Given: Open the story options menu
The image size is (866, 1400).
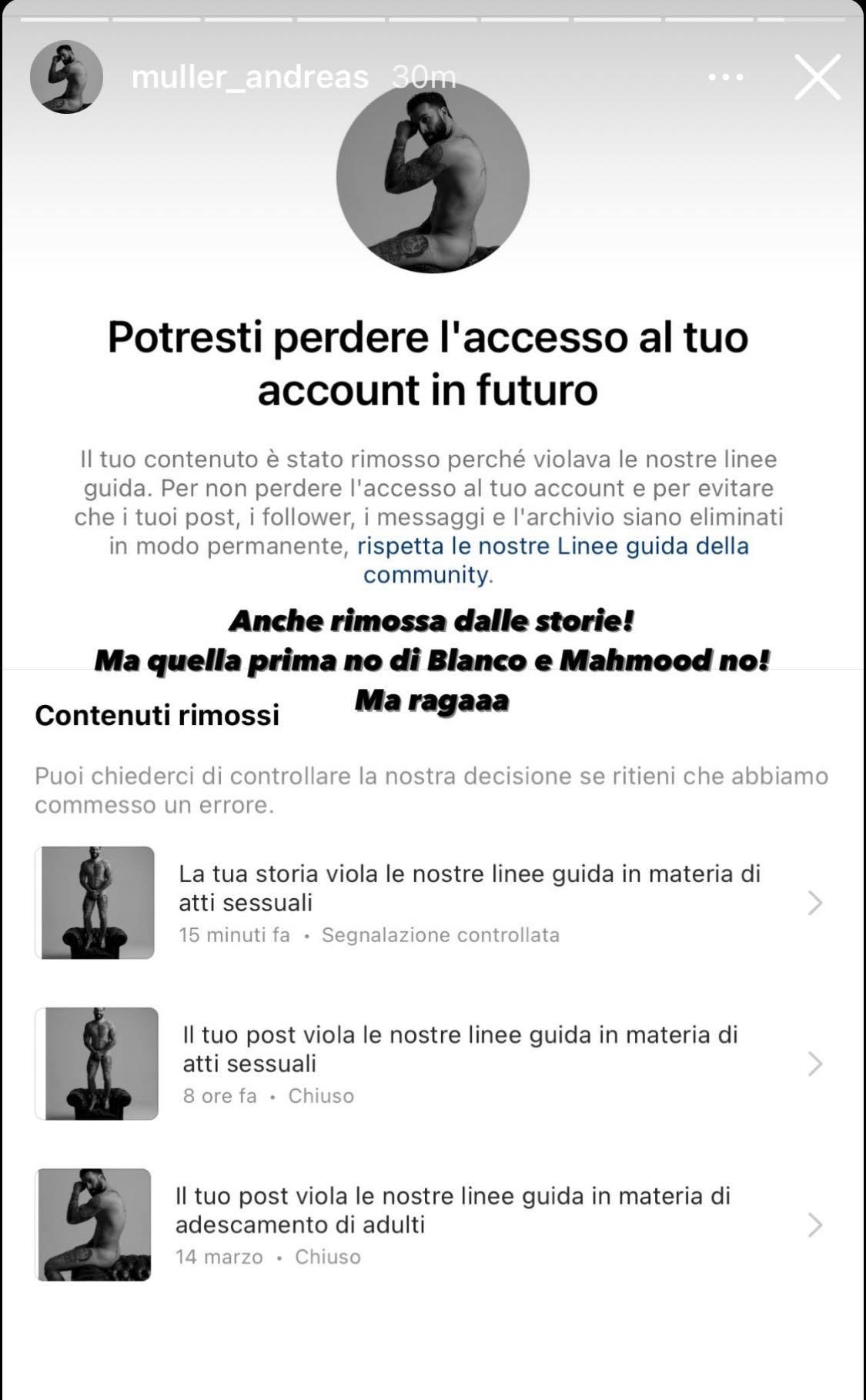Looking at the screenshot, I should [x=725, y=77].
